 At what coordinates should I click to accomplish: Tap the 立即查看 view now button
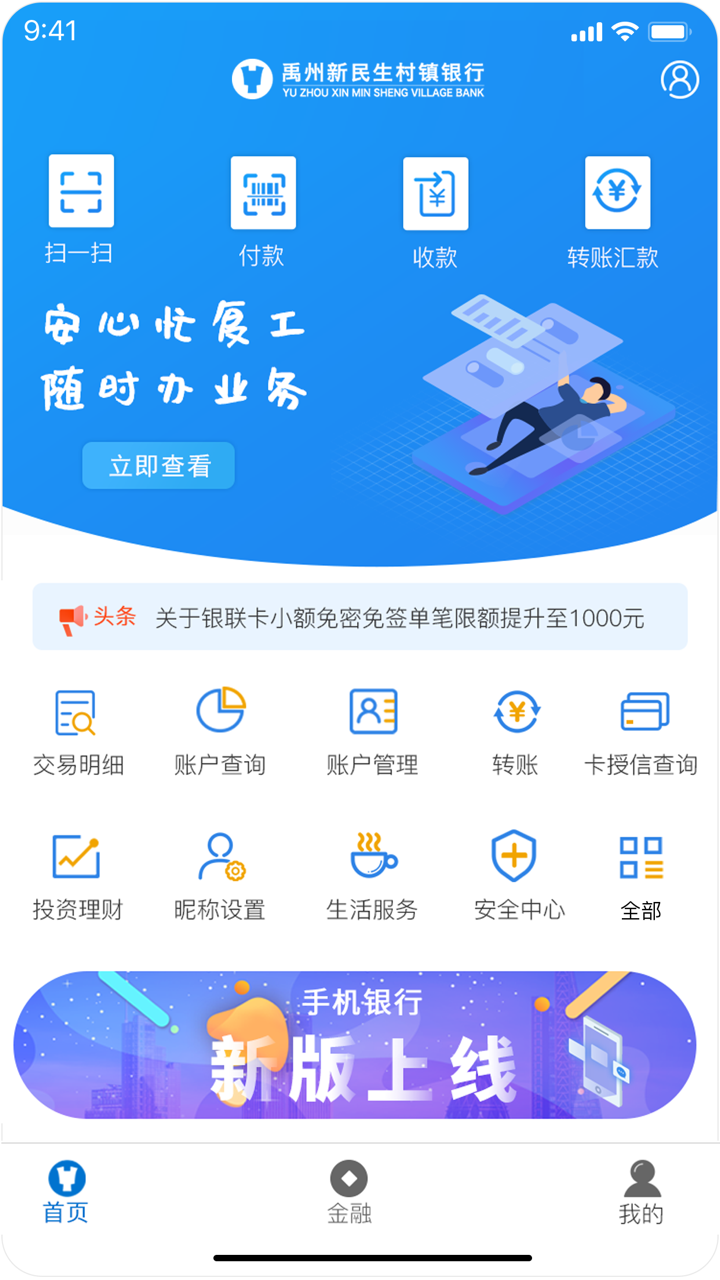[158, 465]
